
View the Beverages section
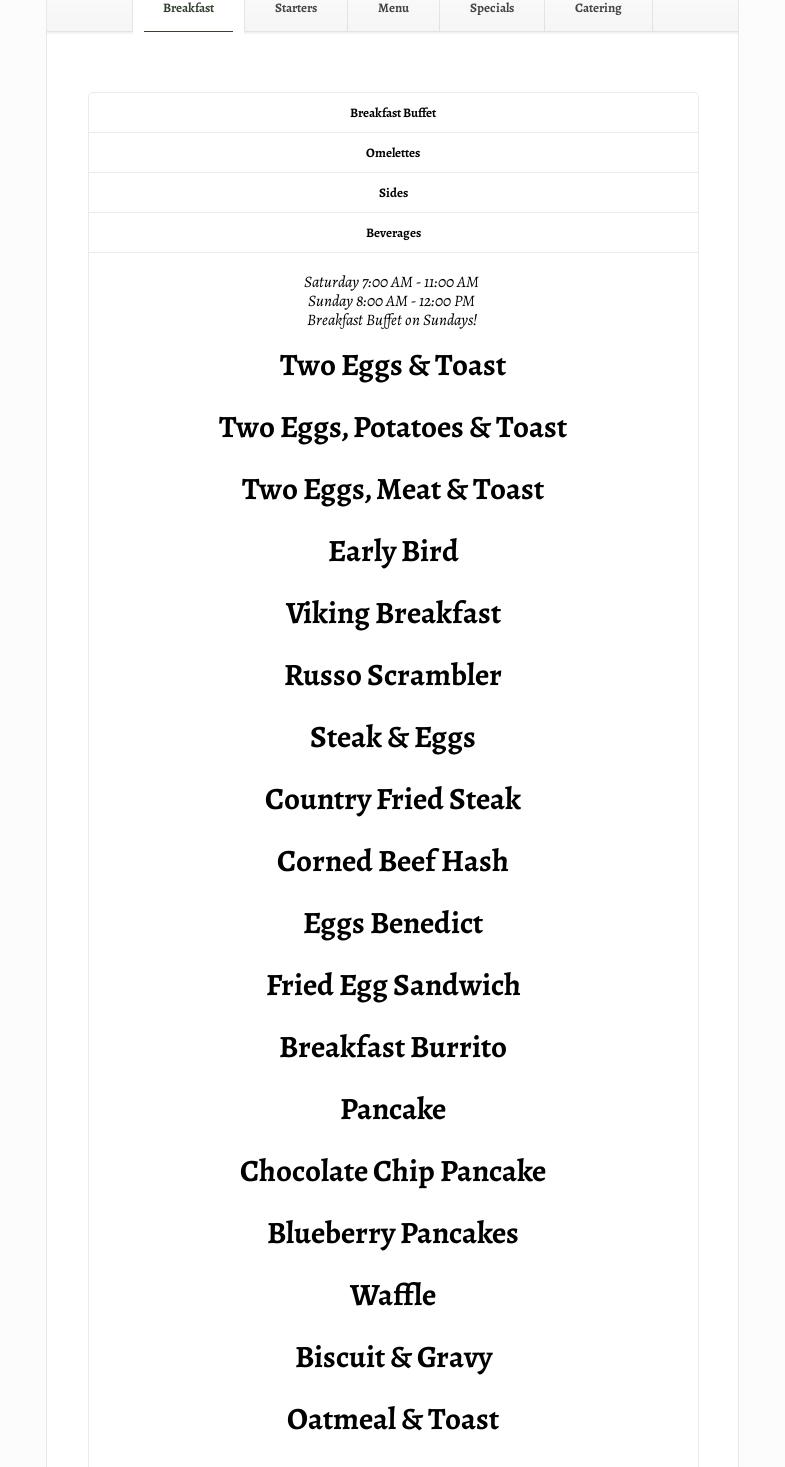click(x=393, y=233)
